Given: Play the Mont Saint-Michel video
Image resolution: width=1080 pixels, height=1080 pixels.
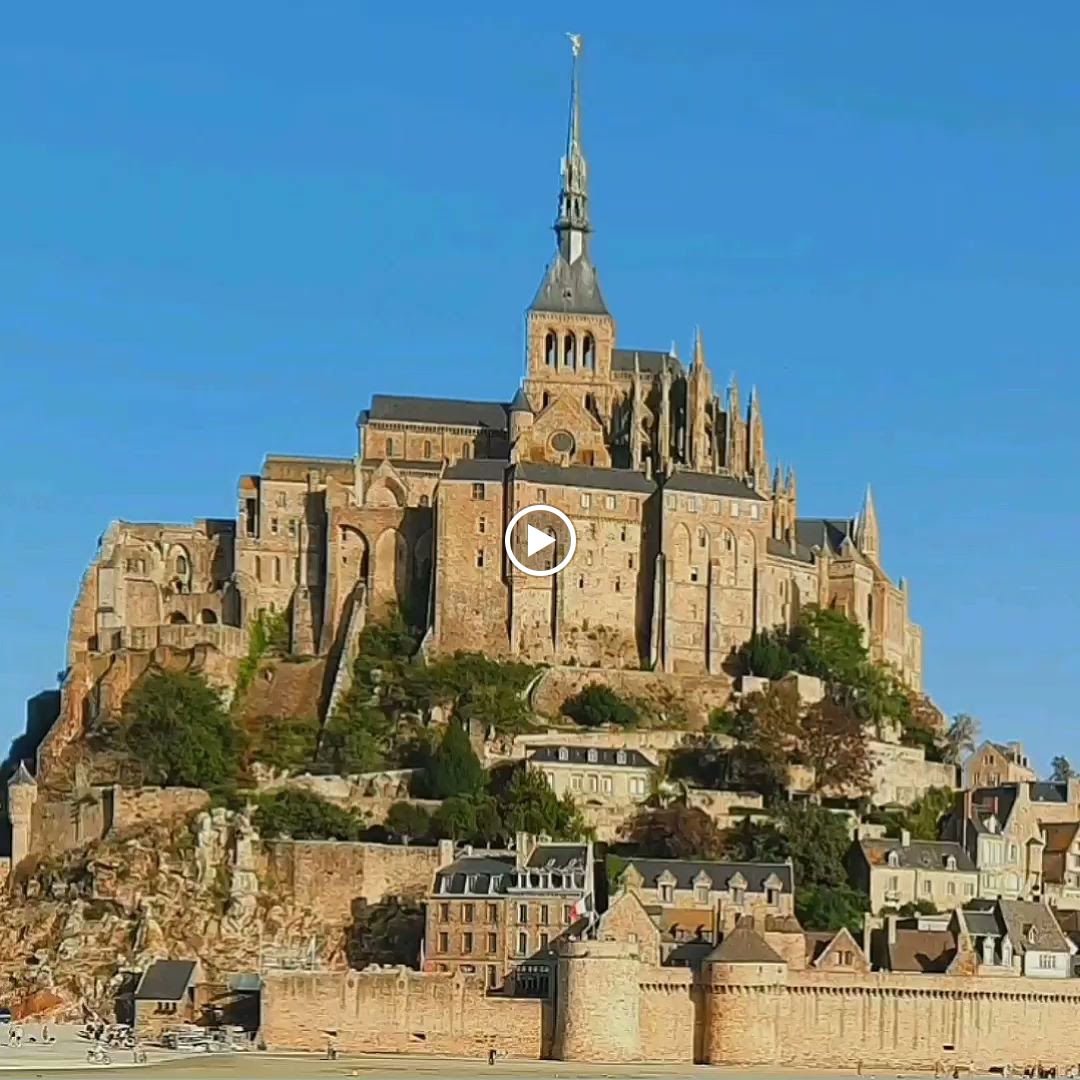Looking at the screenshot, I should point(540,541).
